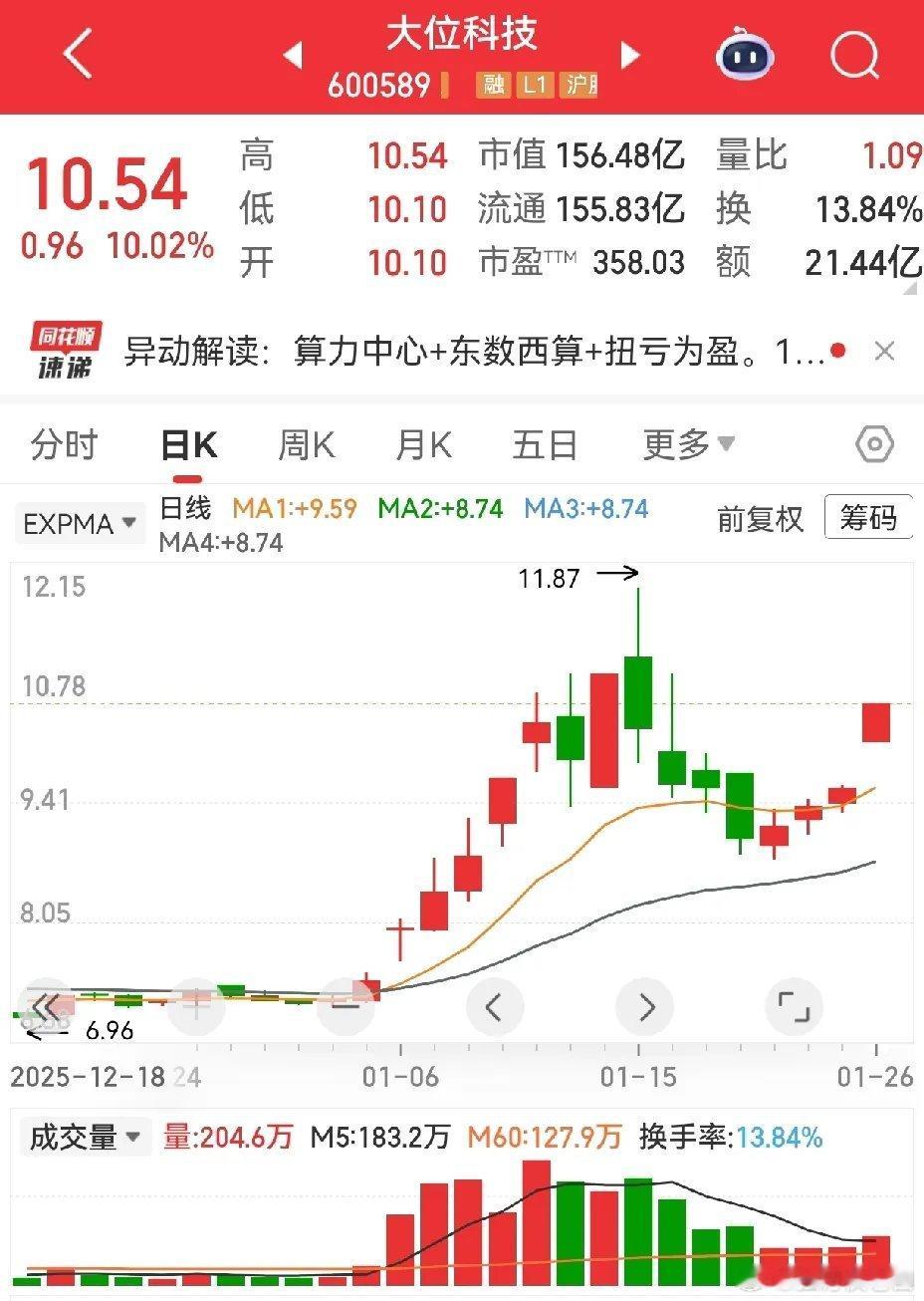Click the fast-rewind double arrow on the chart
The image size is (924, 1301).
[47, 1006]
